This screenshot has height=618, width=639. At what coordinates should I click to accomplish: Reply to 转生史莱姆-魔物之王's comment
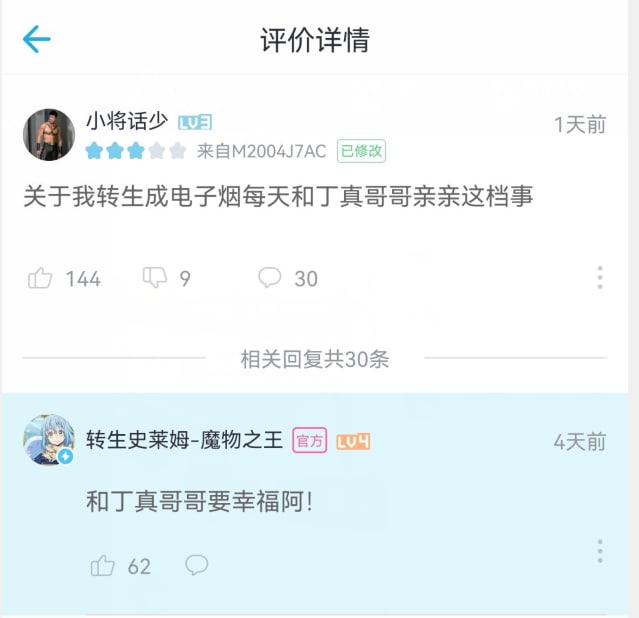(x=197, y=566)
